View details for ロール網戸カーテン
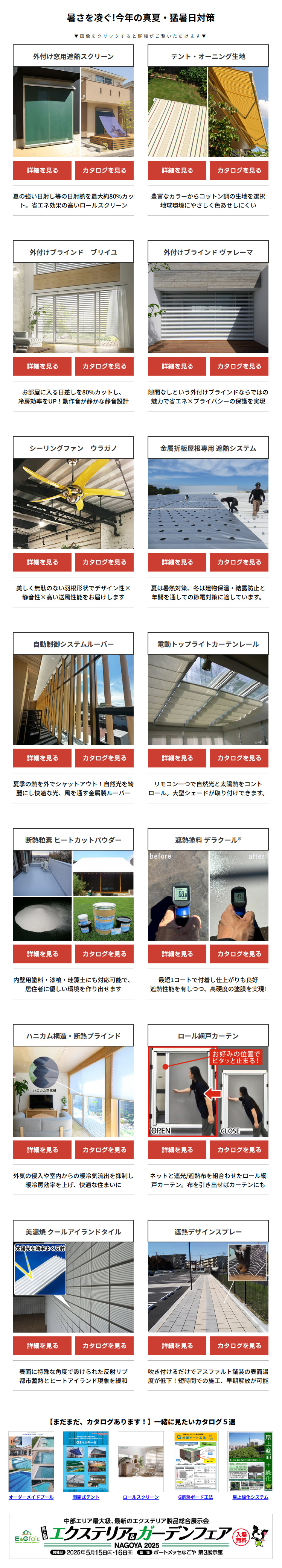 coord(177,1150)
